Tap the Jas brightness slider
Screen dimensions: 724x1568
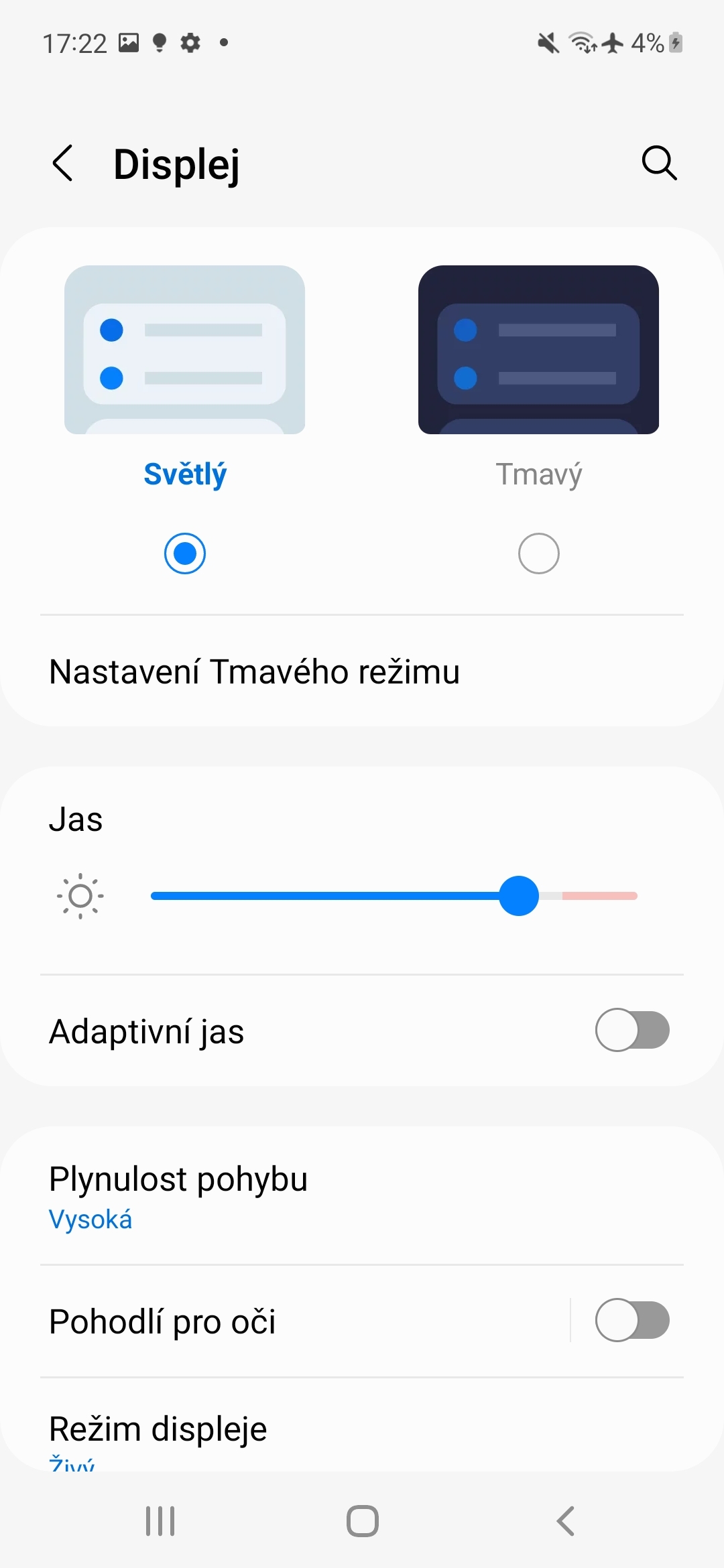[x=394, y=896]
